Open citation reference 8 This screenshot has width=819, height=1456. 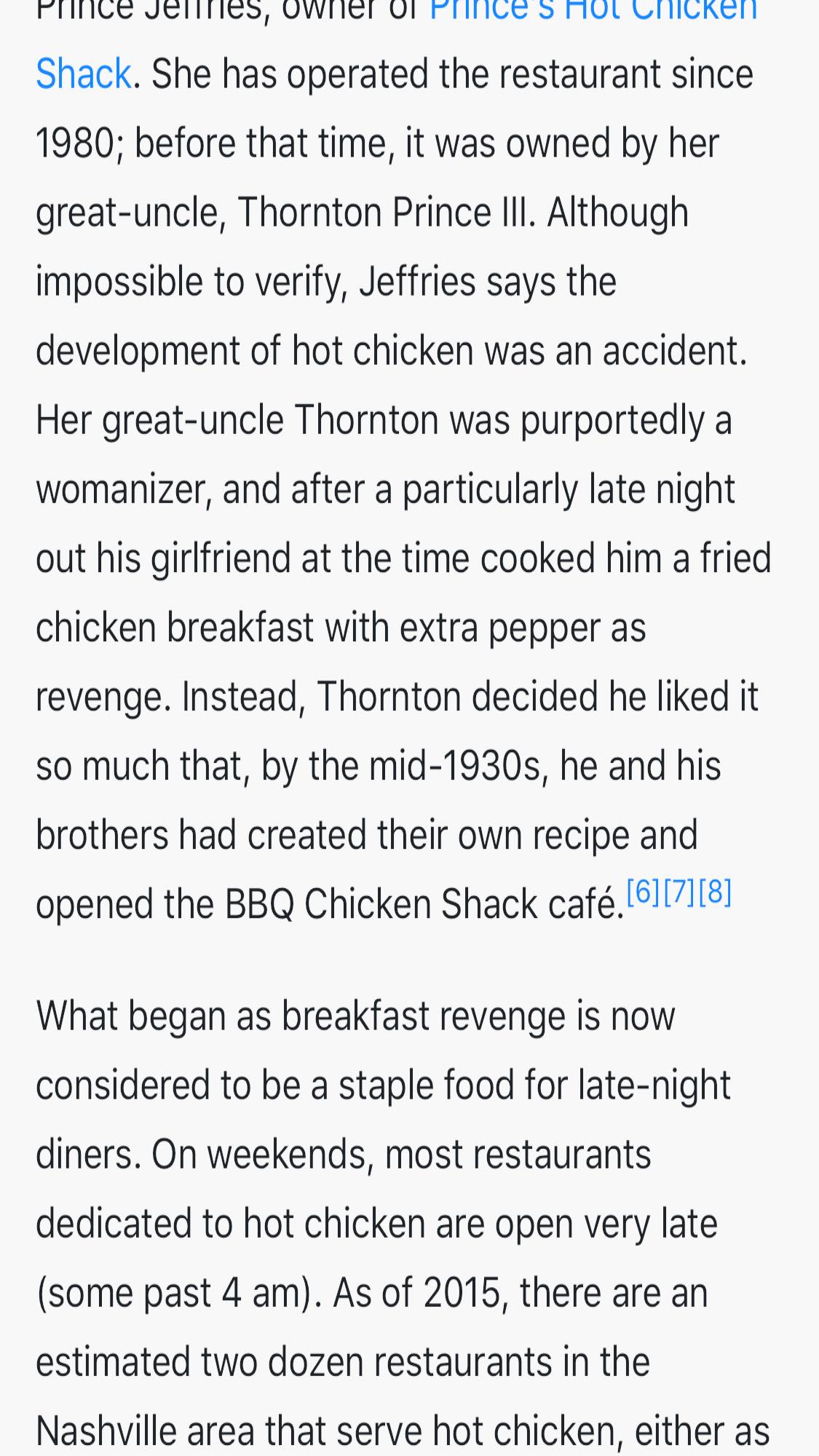[x=715, y=892]
